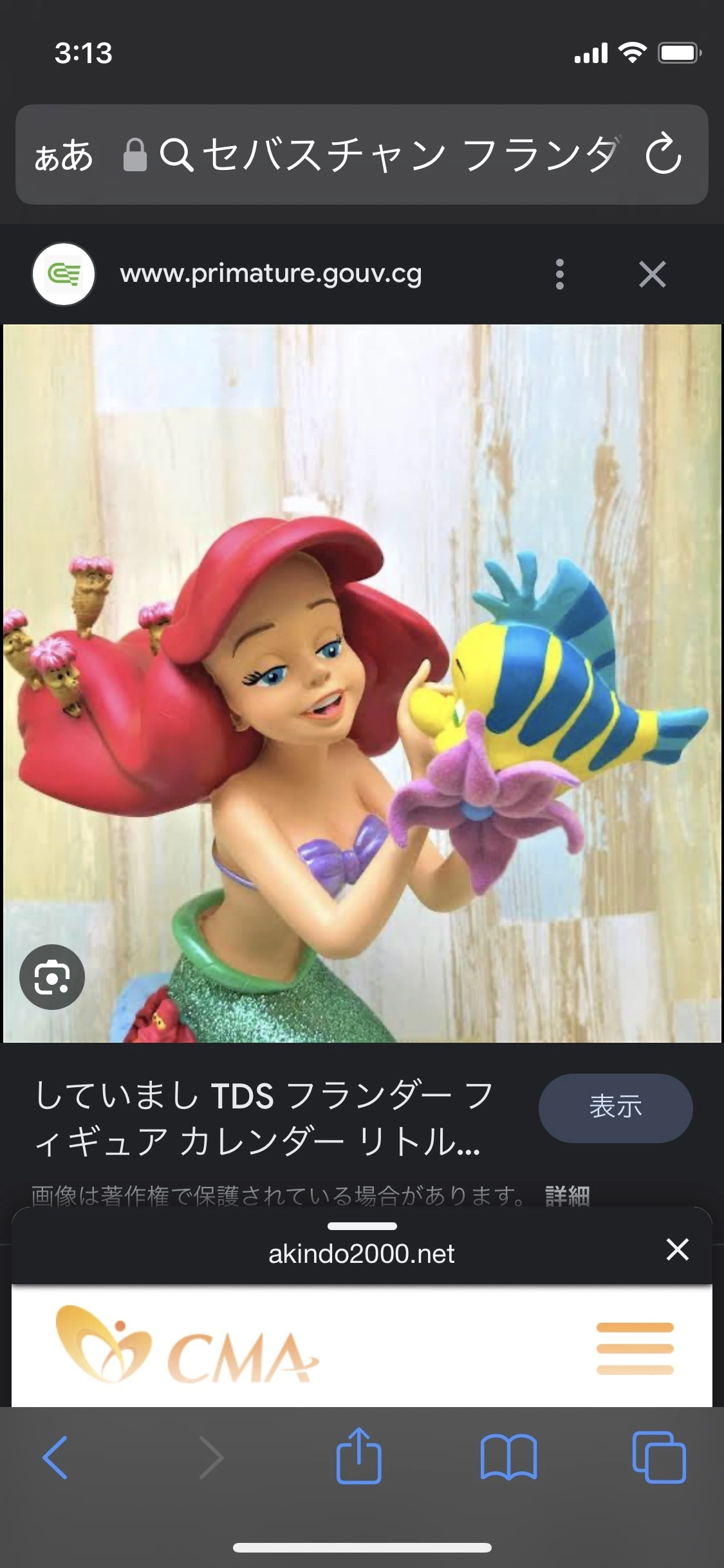The height and width of the screenshot is (1568, 724).
Task: Open the three-dot overflow menu
Action: (560, 275)
